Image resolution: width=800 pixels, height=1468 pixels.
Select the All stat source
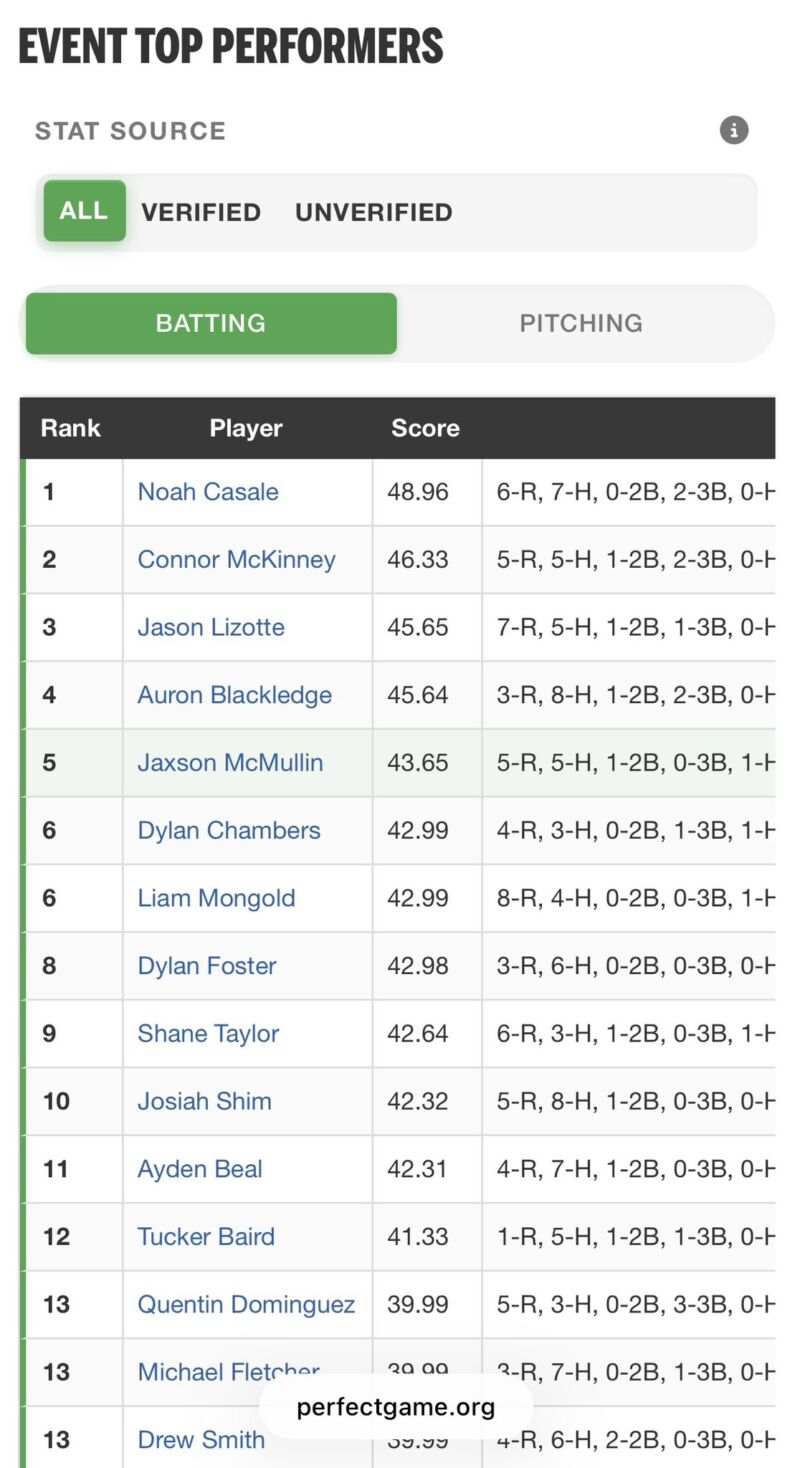[x=84, y=211]
